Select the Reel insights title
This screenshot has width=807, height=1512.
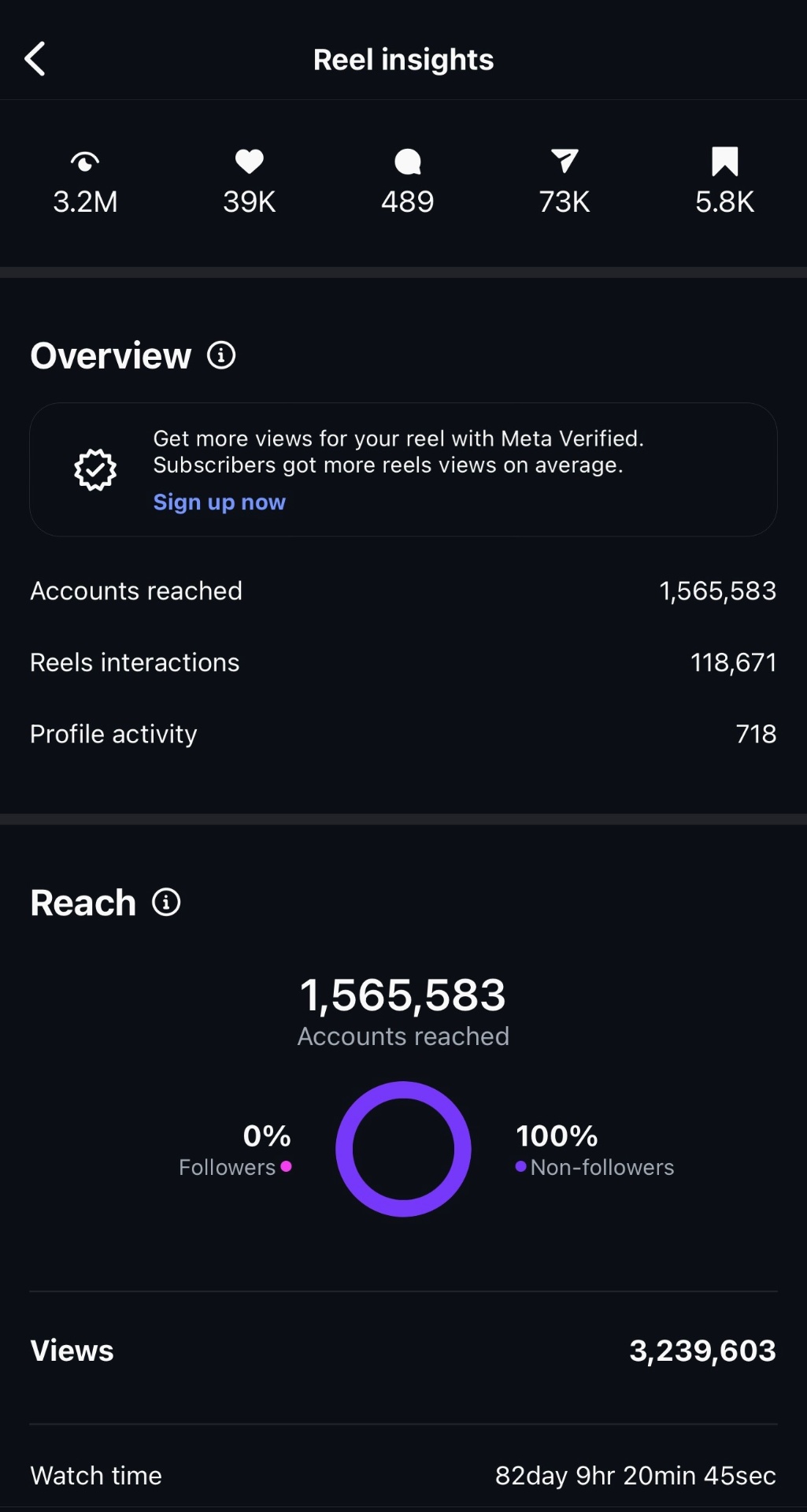pos(404,59)
